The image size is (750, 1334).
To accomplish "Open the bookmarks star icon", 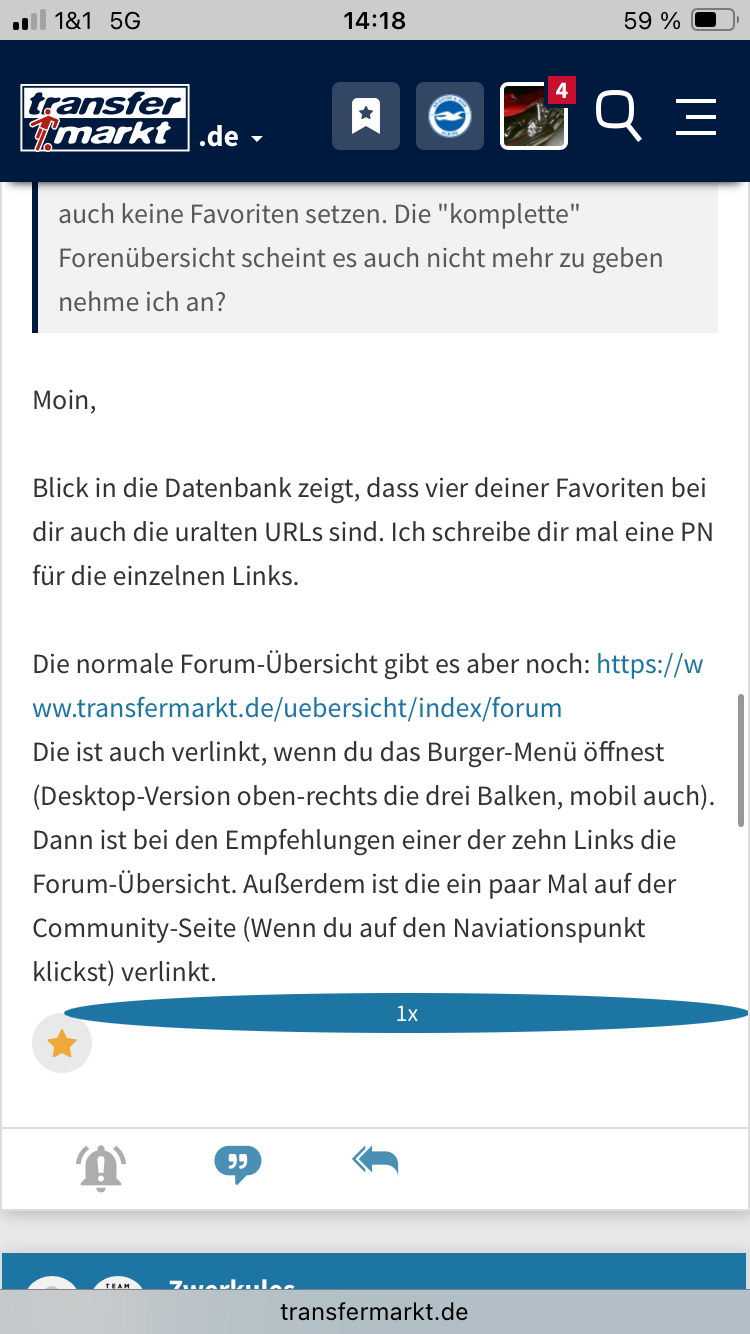I will pyautogui.click(x=365, y=116).
